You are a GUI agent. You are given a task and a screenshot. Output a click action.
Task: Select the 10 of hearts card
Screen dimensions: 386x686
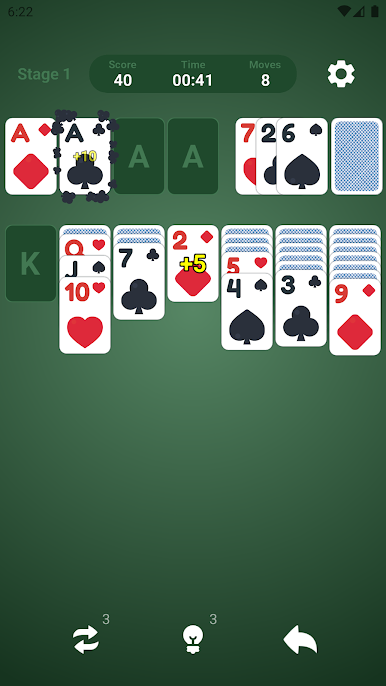(85, 315)
